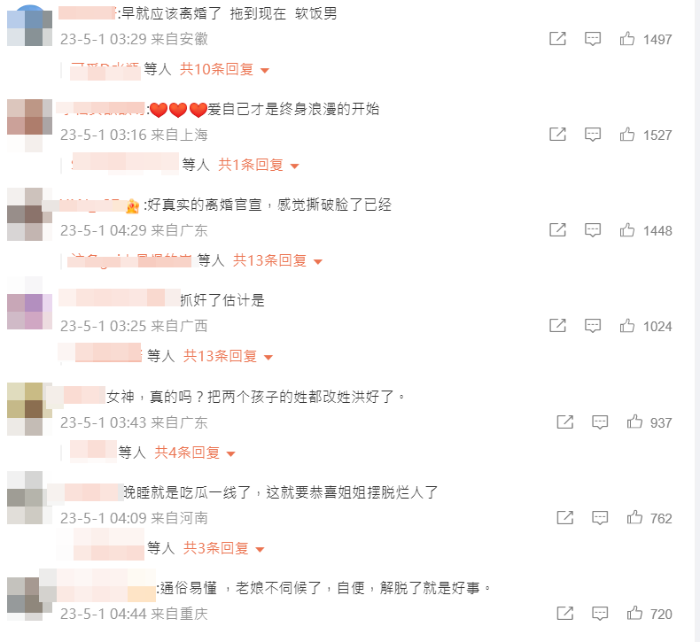Expand 共10条回复 replies
Image resolution: width=700 pixels, height=642 pixels.
point(224,70)
